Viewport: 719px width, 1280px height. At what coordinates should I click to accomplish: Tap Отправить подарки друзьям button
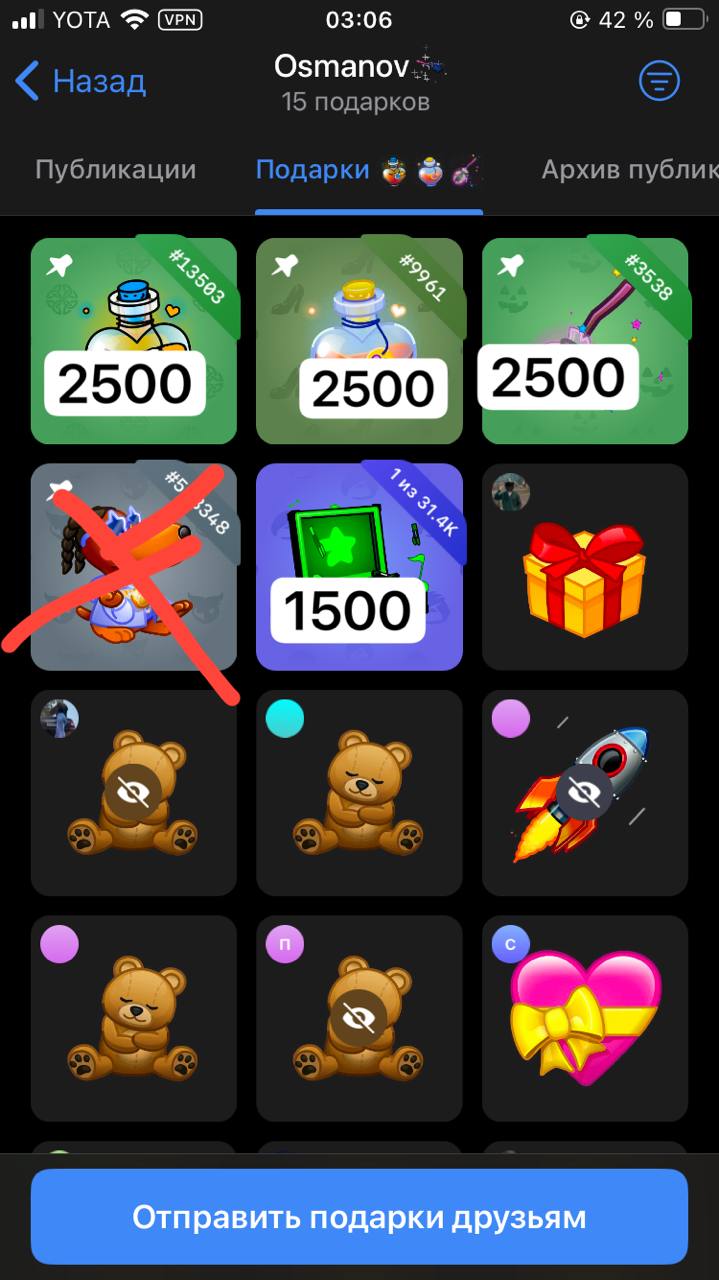[359, 1217]
